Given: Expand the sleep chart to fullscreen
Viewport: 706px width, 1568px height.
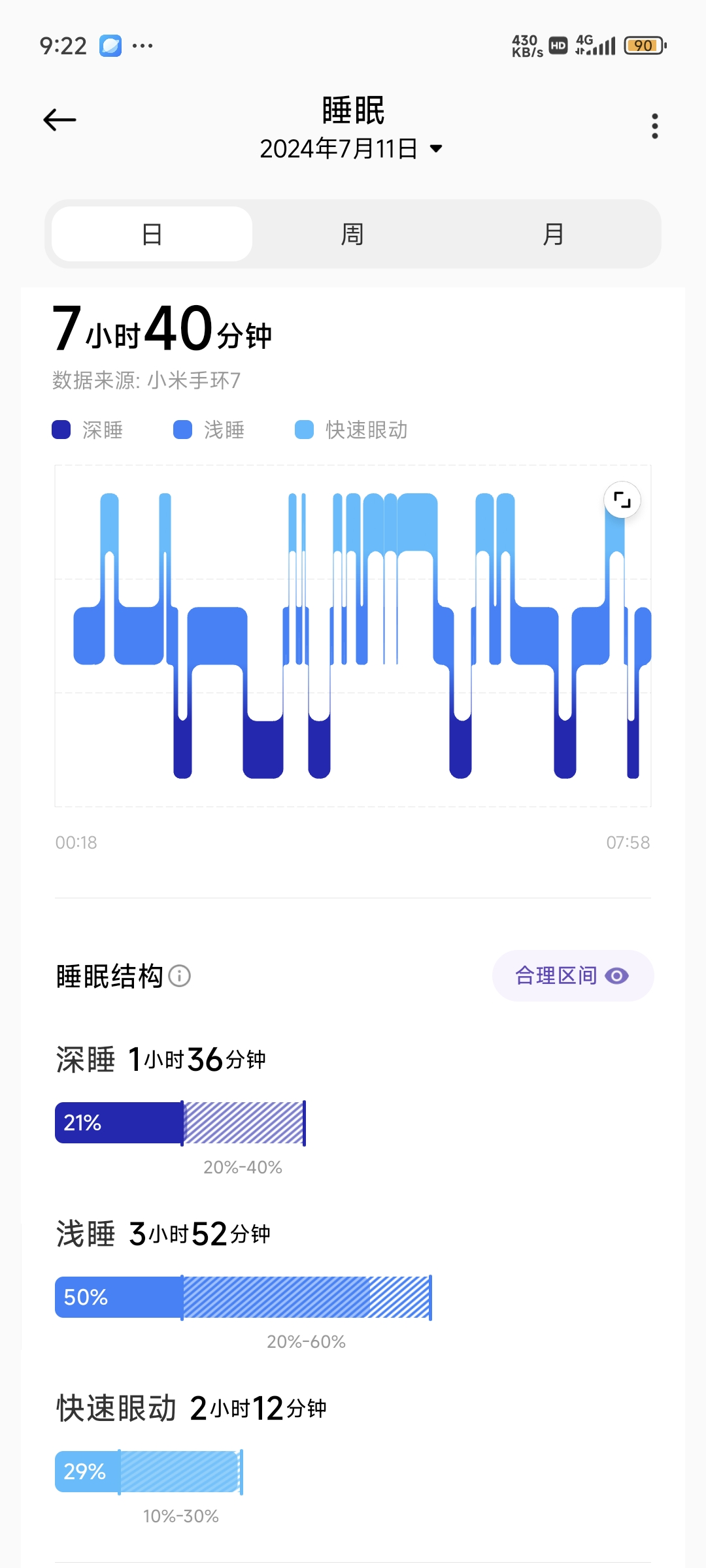Looking at the screenshot, I should pyautogui.click(x=622, y=500).
